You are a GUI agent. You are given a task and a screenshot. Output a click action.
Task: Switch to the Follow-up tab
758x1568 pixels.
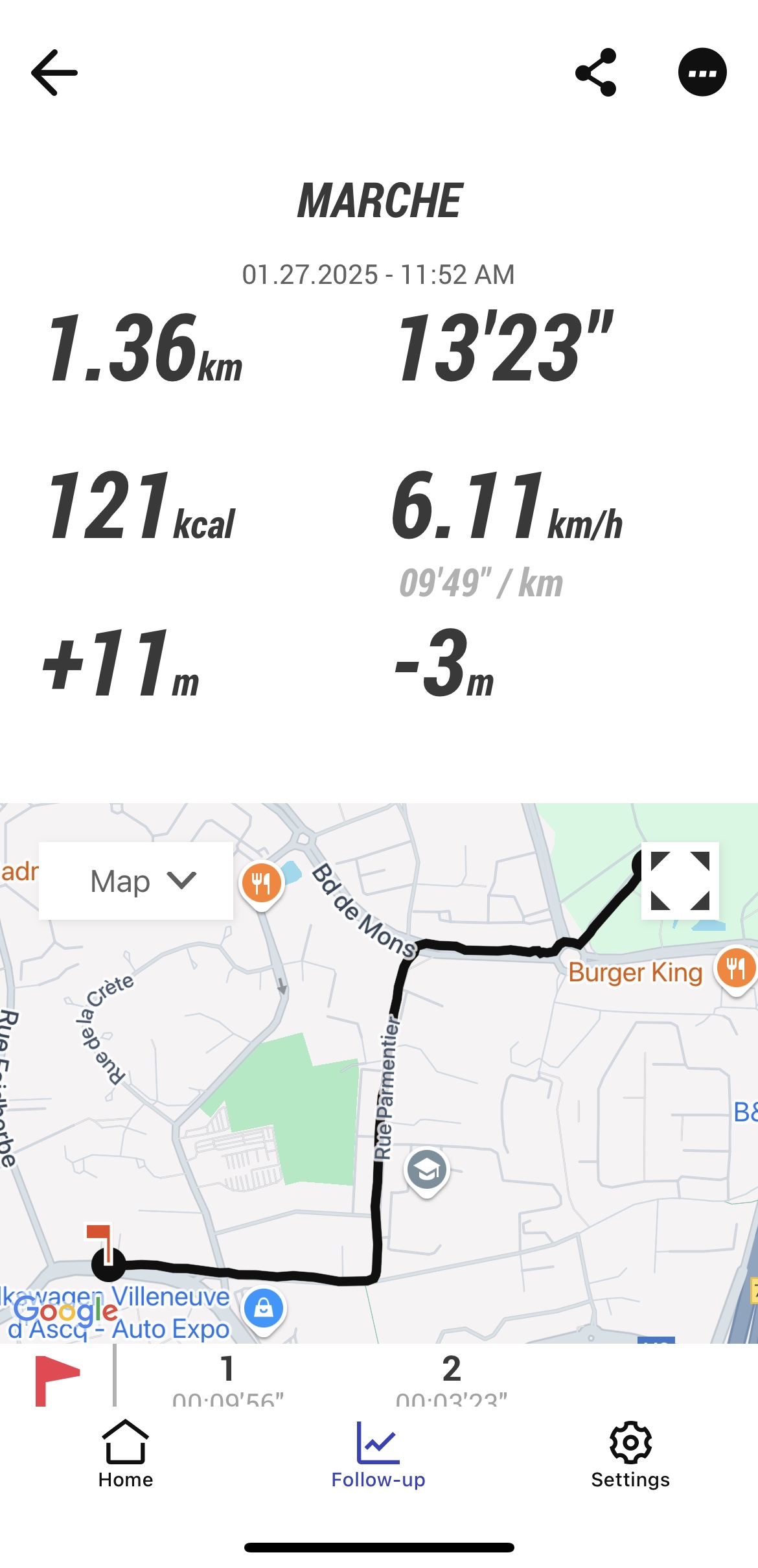click(x=378, y=1455)
